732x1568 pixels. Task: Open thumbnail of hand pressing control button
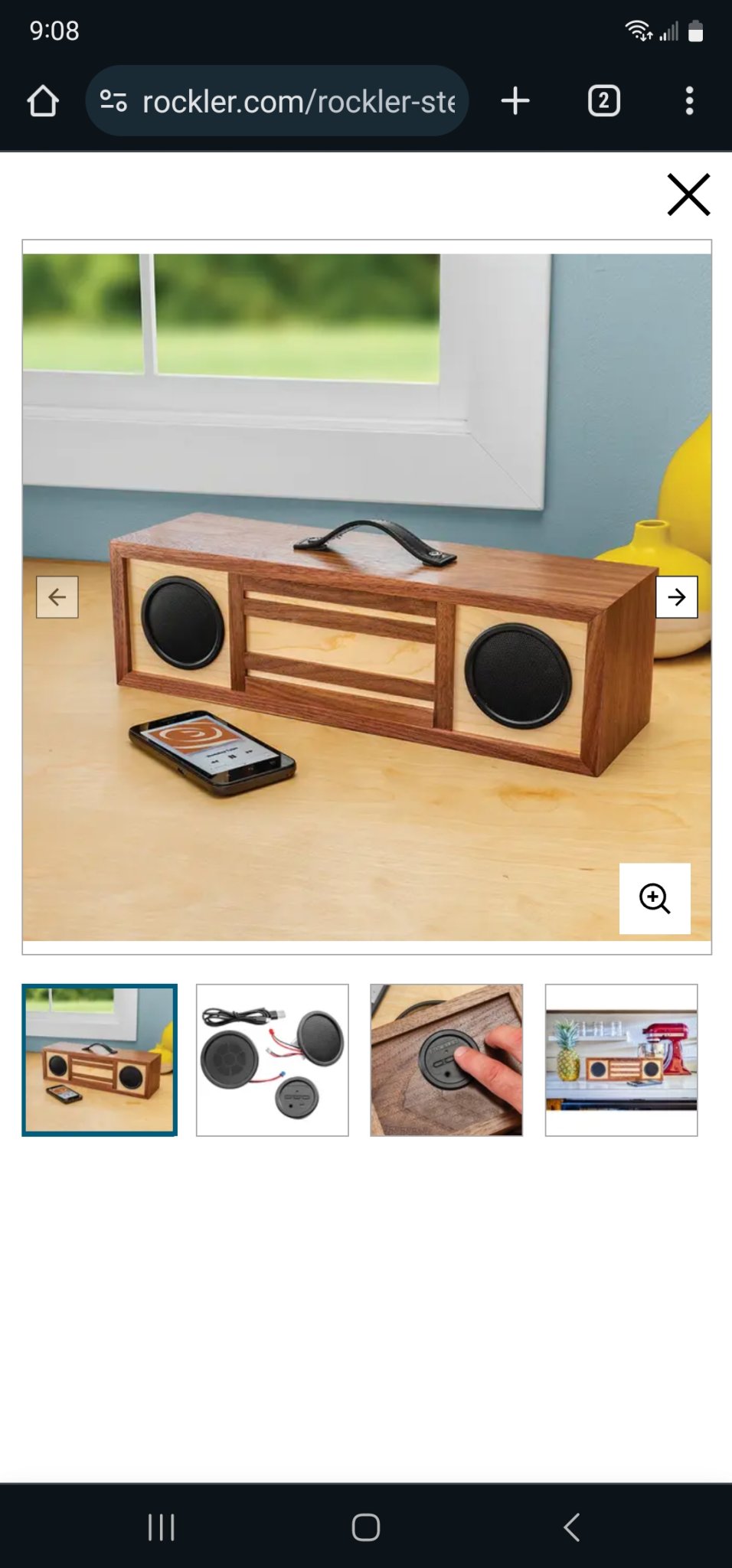coord(446,1060)
